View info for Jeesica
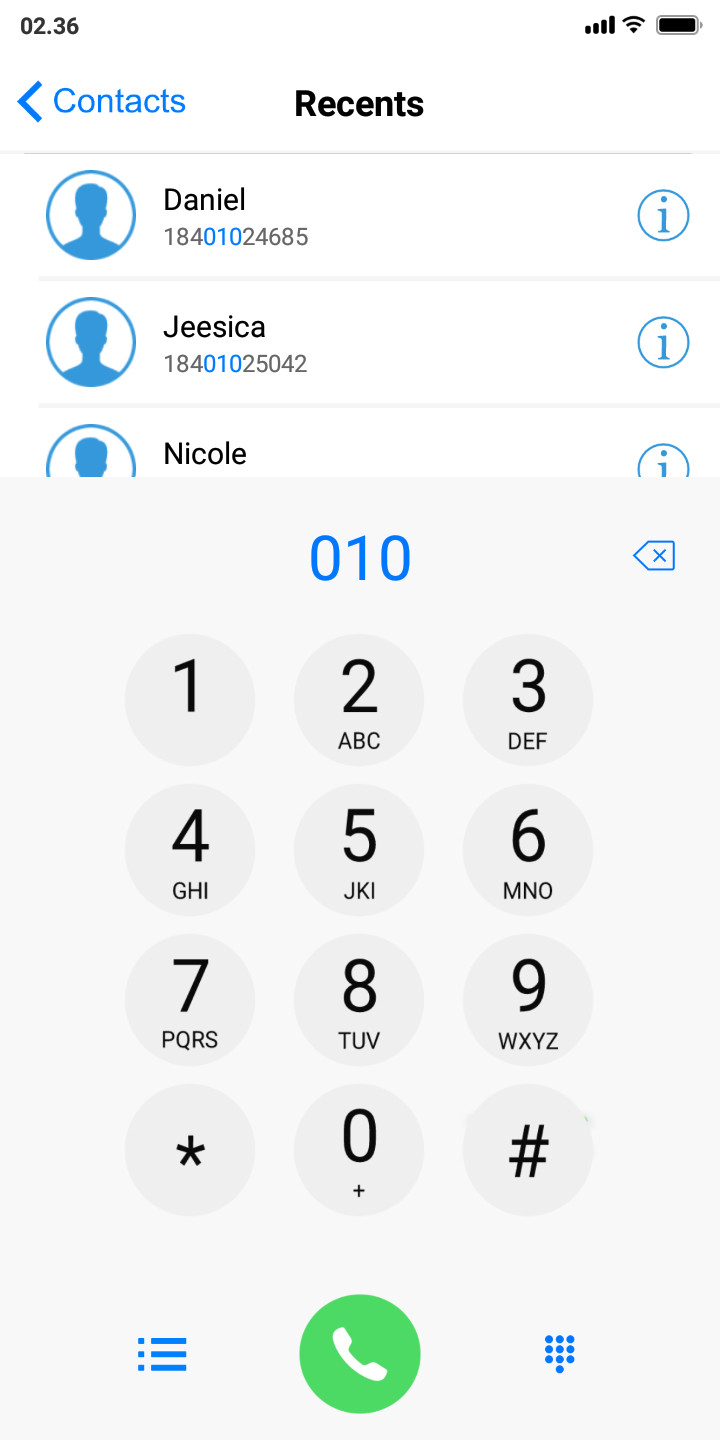Viewport: 720px width, 1440px height. [663, 343]
